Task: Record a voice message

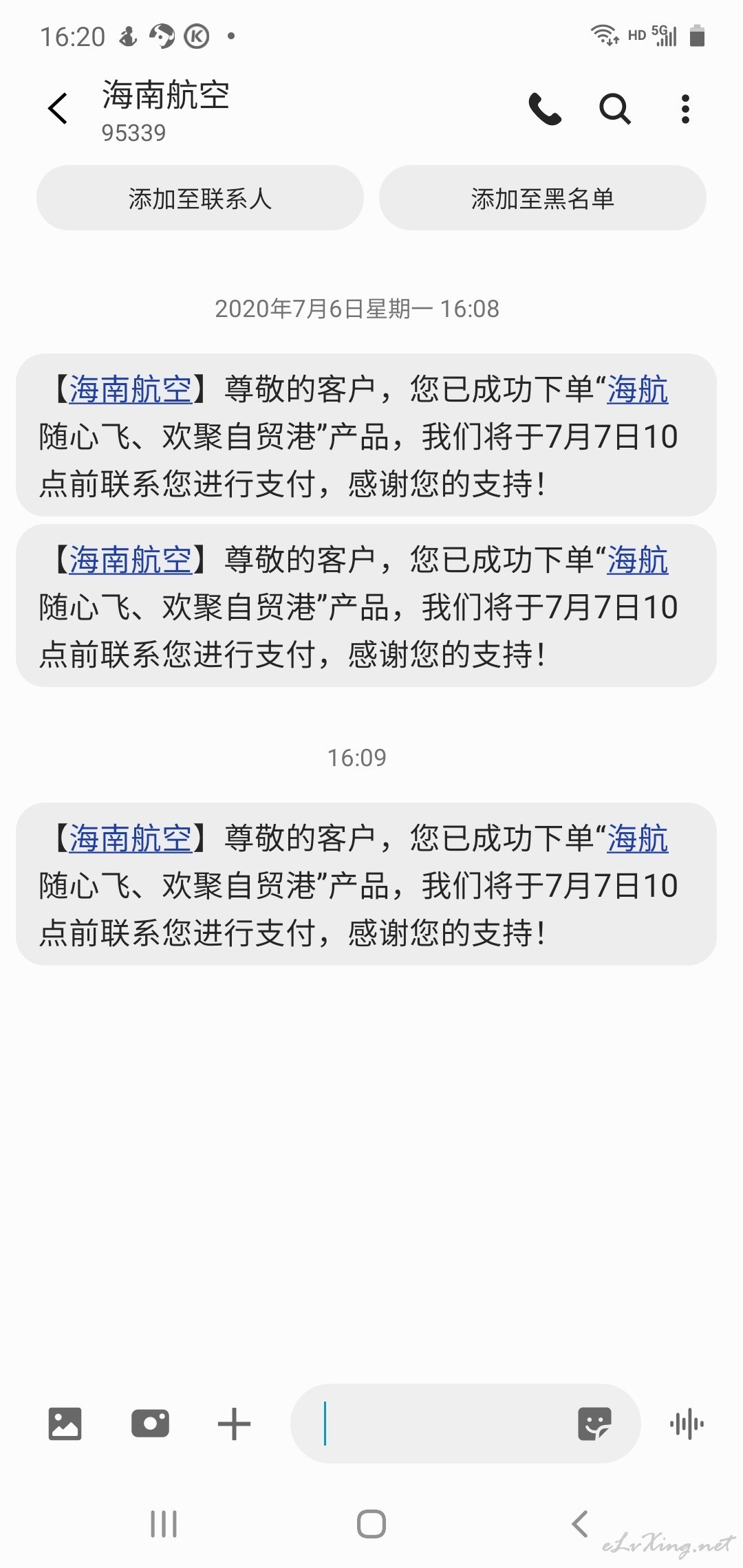Action: coord(687,1424)
